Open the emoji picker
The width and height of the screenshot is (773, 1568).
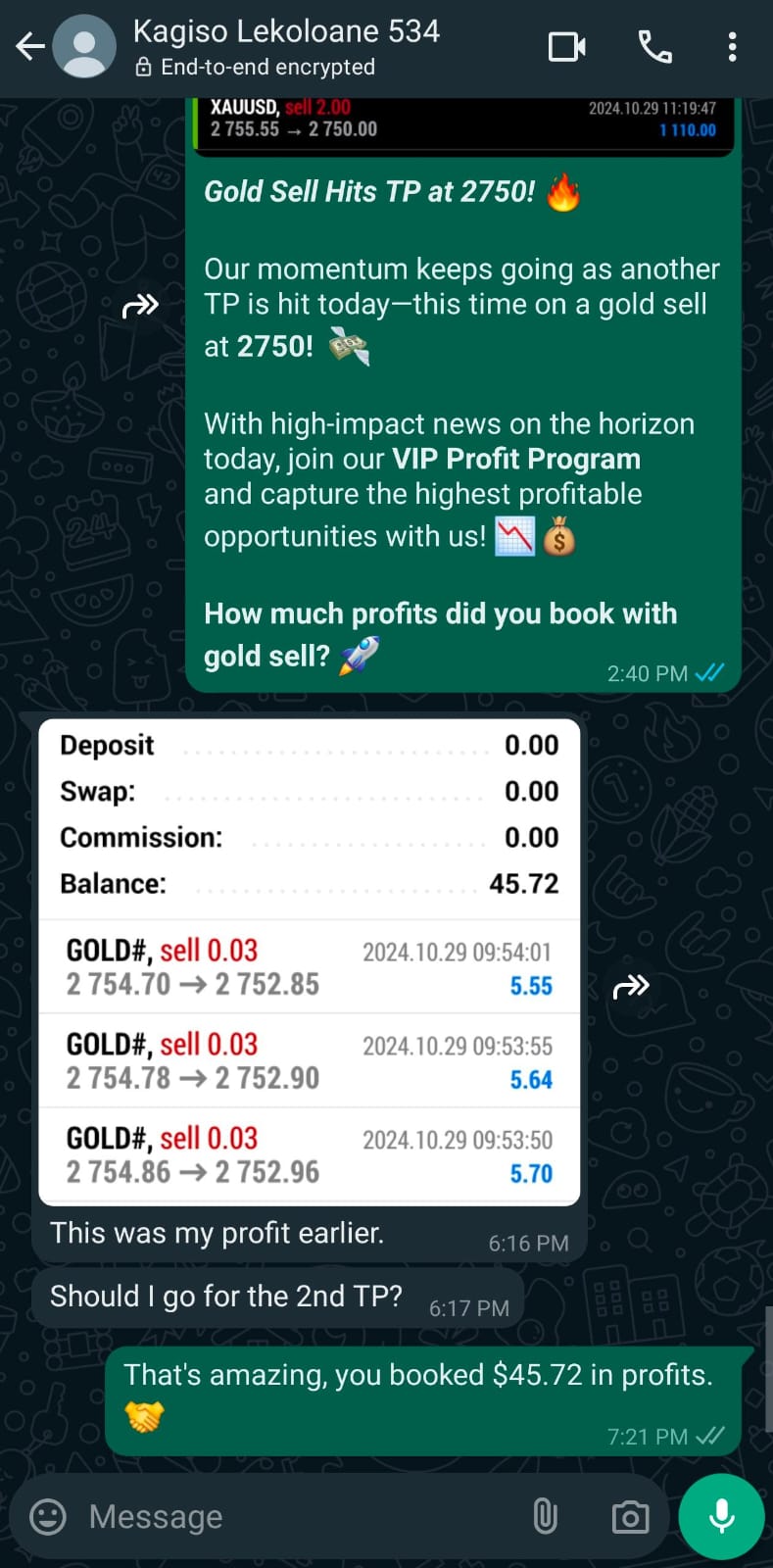pyautogui.click(x=48, y=1517)
